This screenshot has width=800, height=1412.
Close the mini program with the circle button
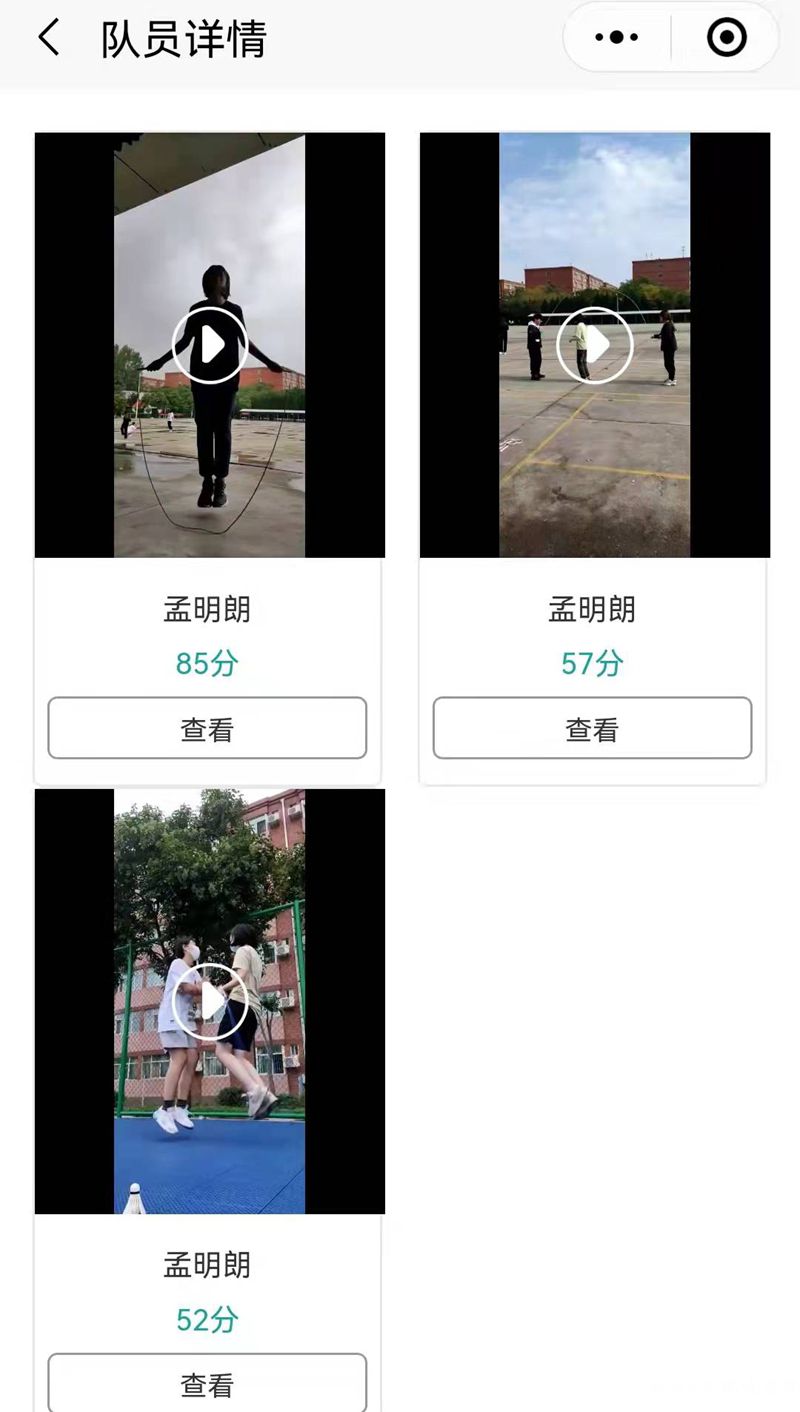(x=726, y=38)
